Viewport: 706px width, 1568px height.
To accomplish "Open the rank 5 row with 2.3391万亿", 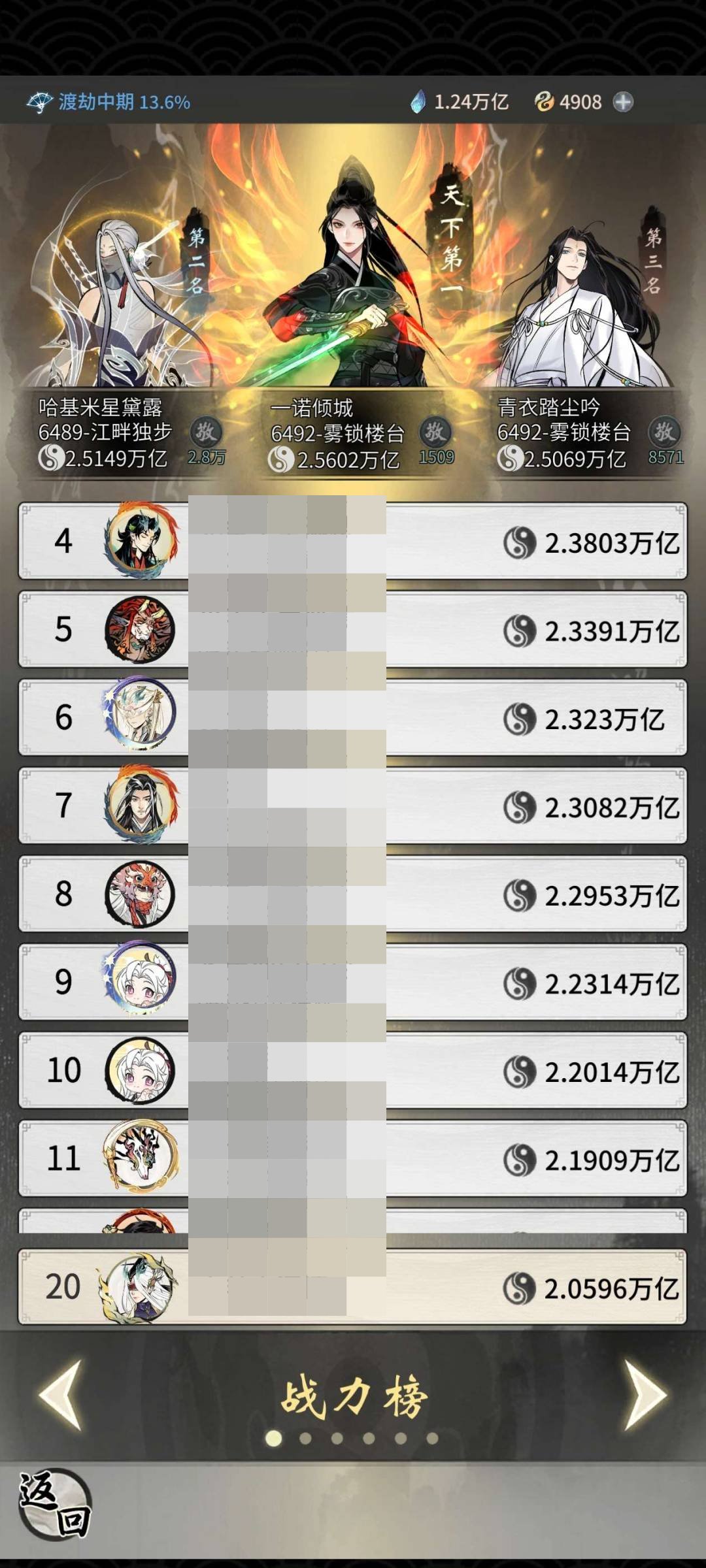I will click(353, 629).
